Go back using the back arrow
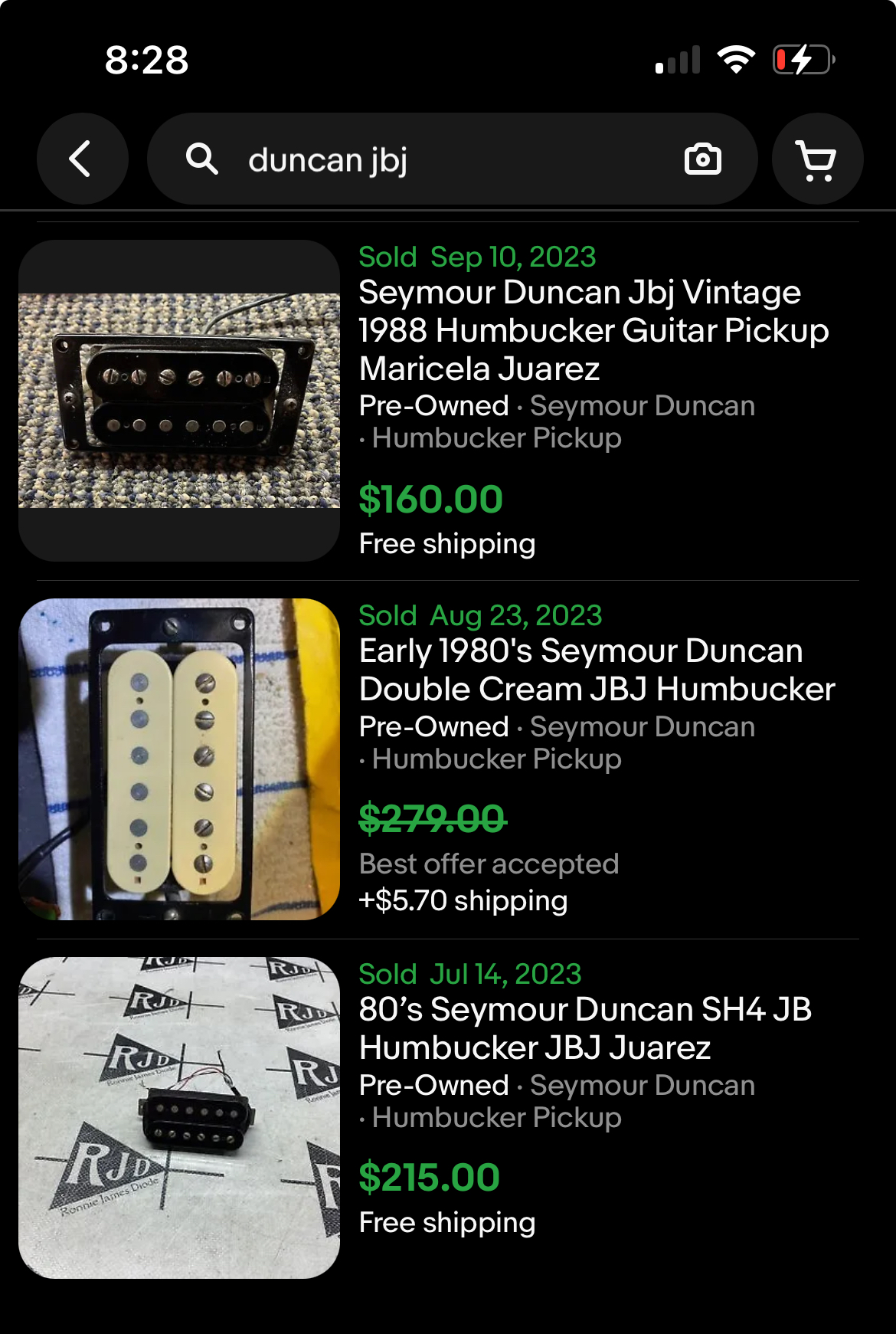The image size is (896, 1334). point(82,159)
